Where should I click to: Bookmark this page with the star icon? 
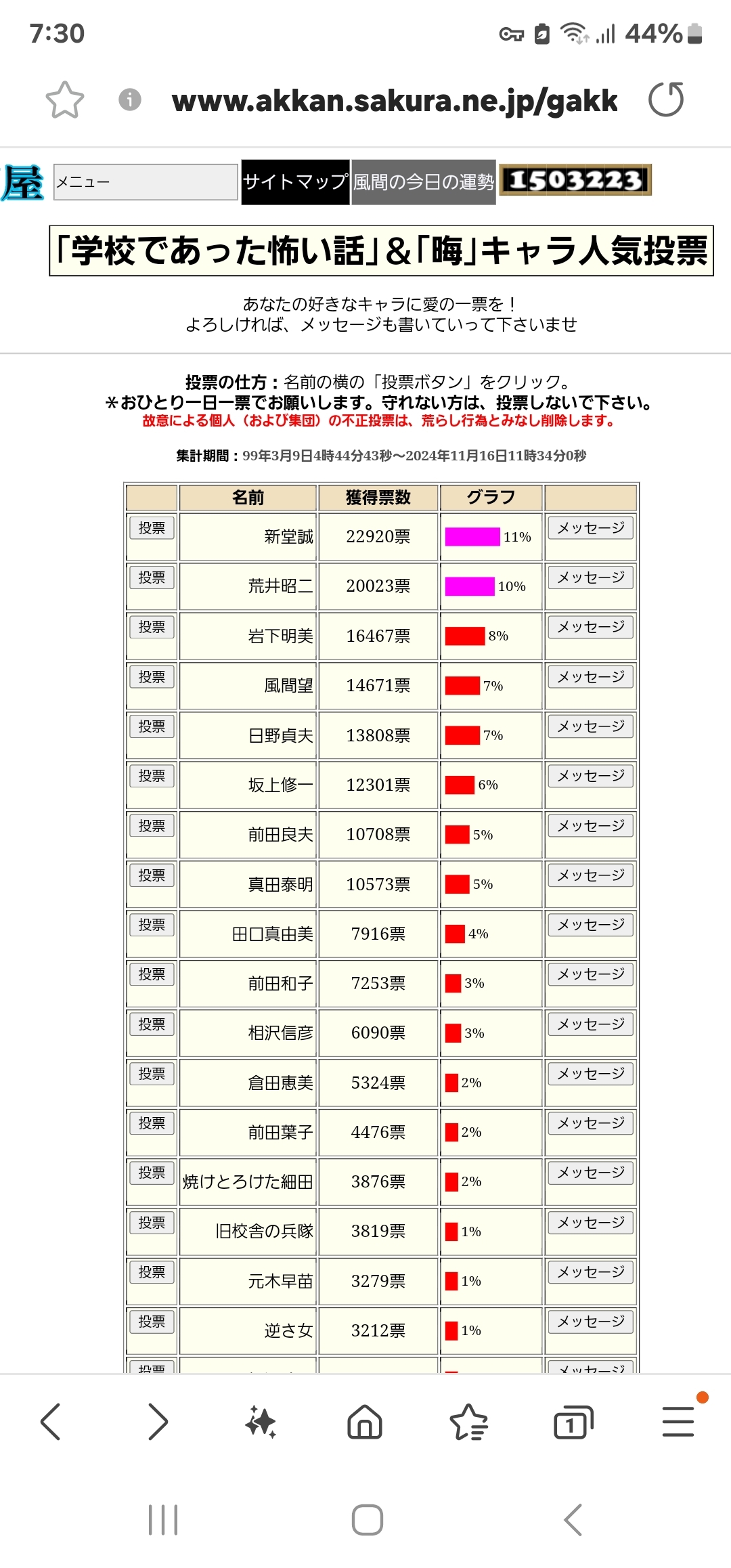pyautogui.click(x=64, y=100)
